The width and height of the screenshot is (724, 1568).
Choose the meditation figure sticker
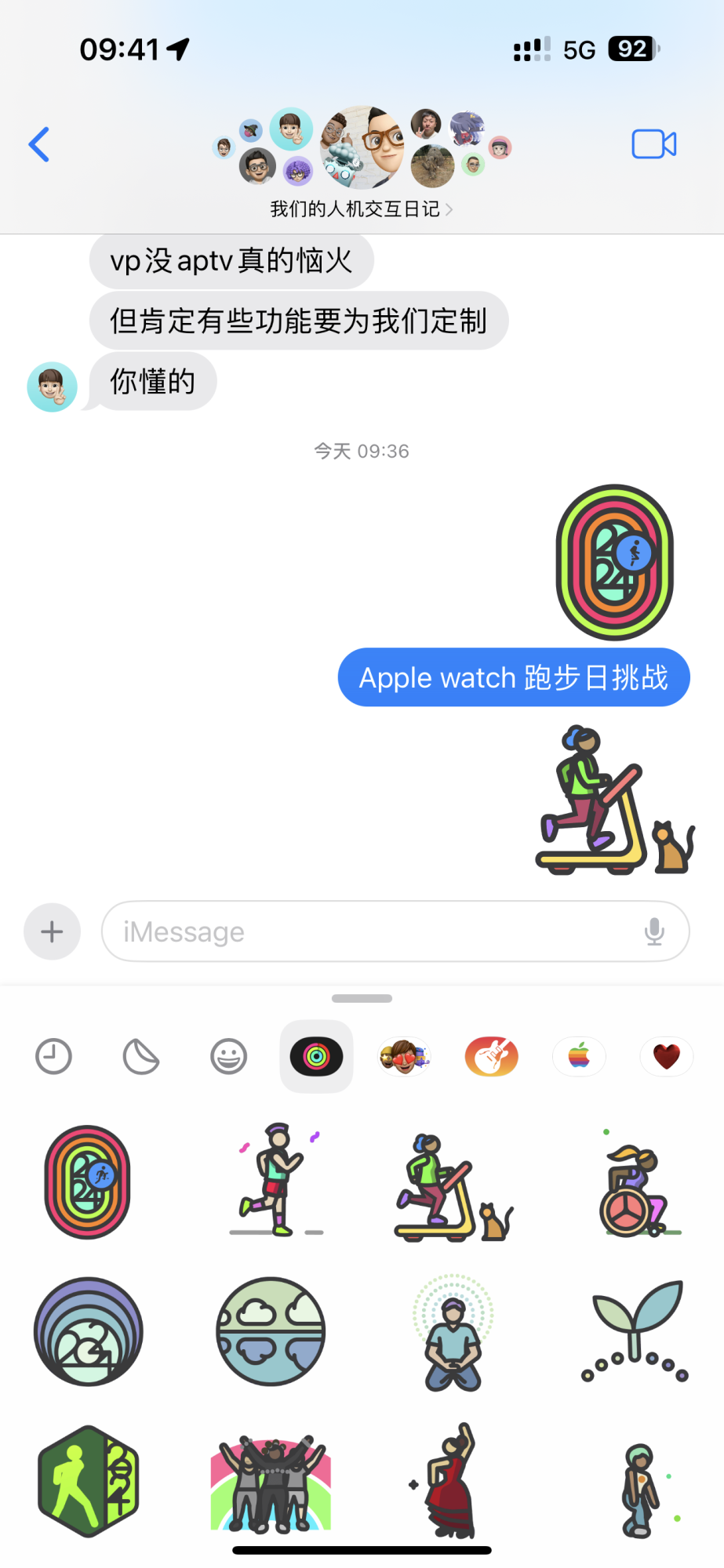[x=453, y=1334]
